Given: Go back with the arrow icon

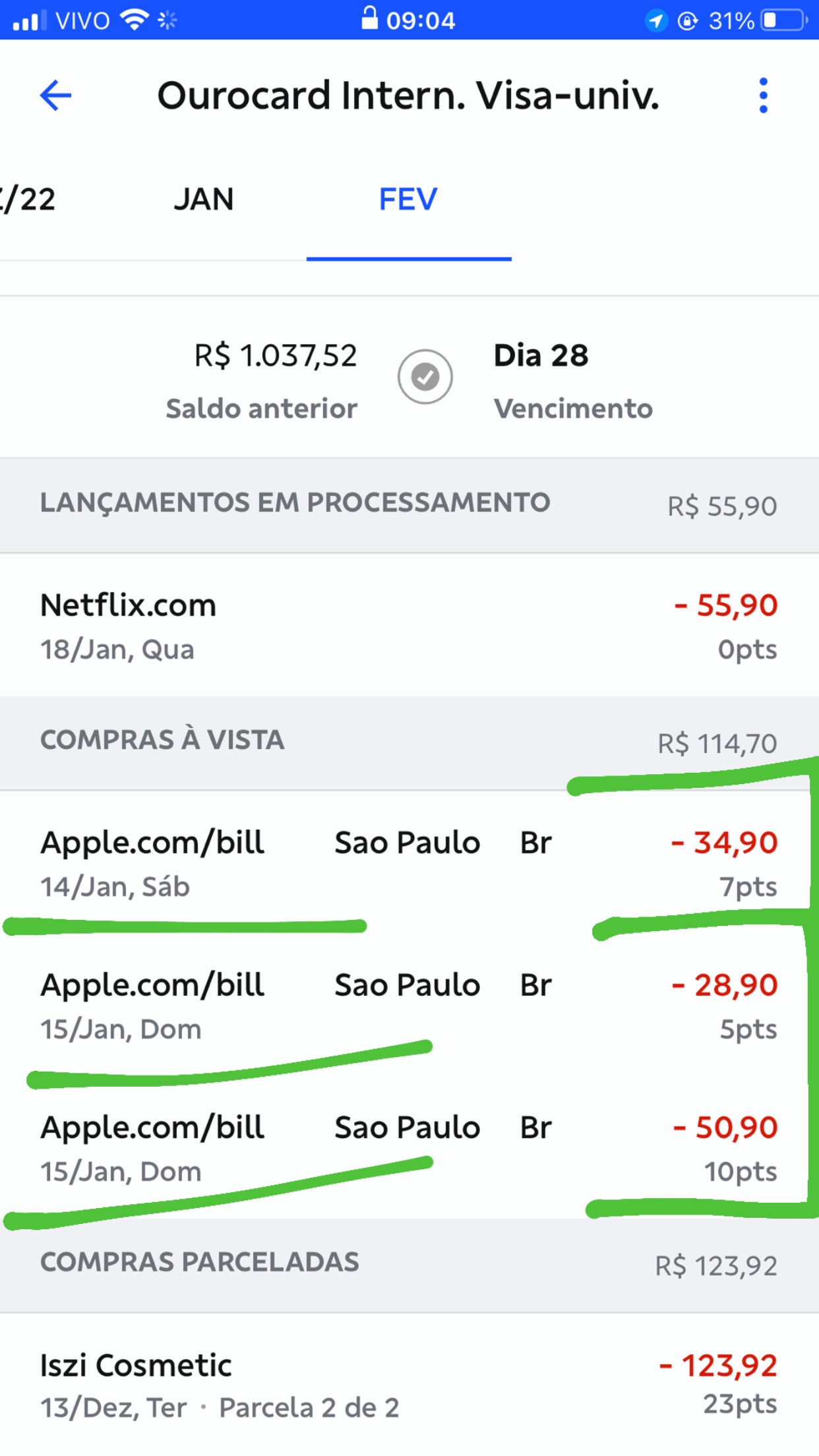Looking at the screenshot, I should click(x=55, y=96).
